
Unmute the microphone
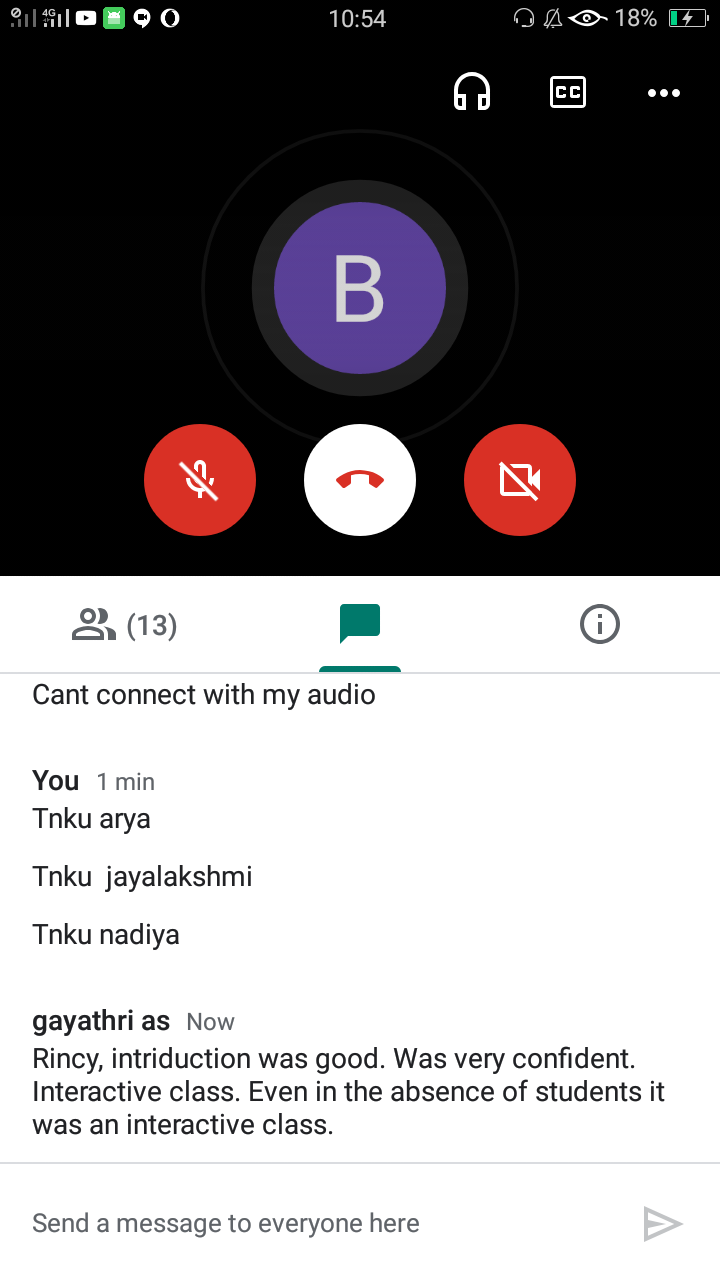pos(200,480)
